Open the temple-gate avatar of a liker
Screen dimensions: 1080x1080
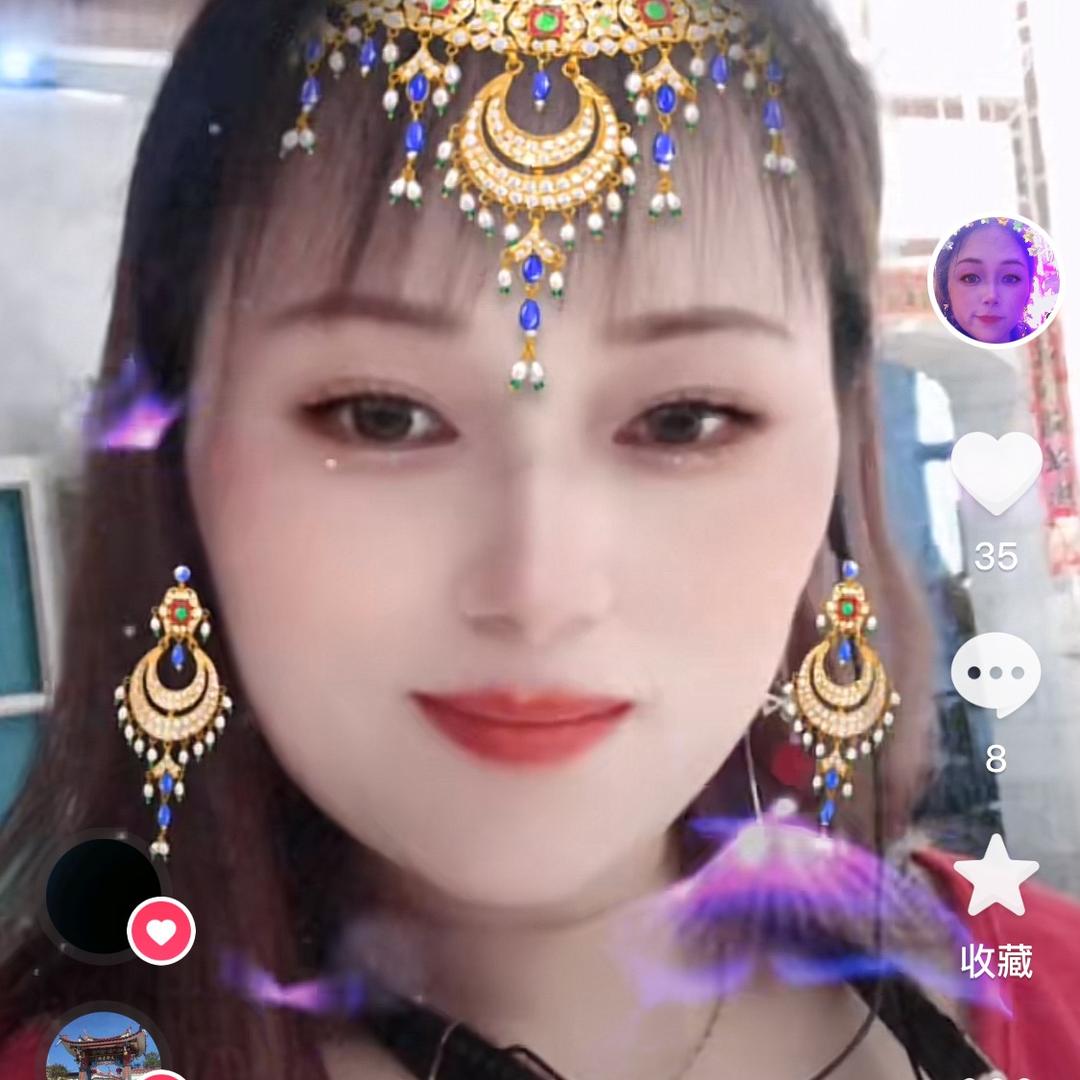103,1048
